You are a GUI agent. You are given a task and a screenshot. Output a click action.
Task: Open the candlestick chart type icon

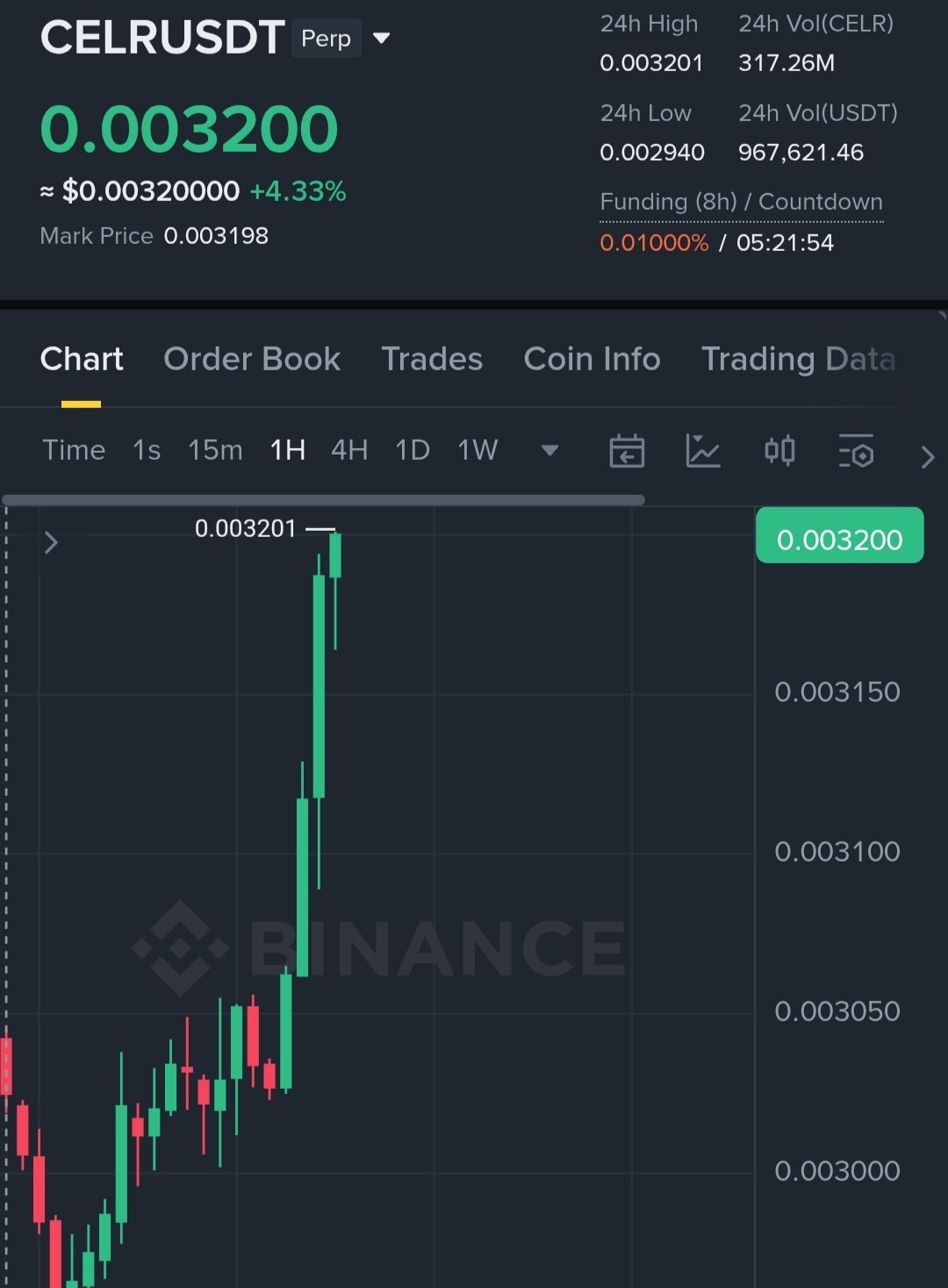pyautogui.click(x=779, y=451)
